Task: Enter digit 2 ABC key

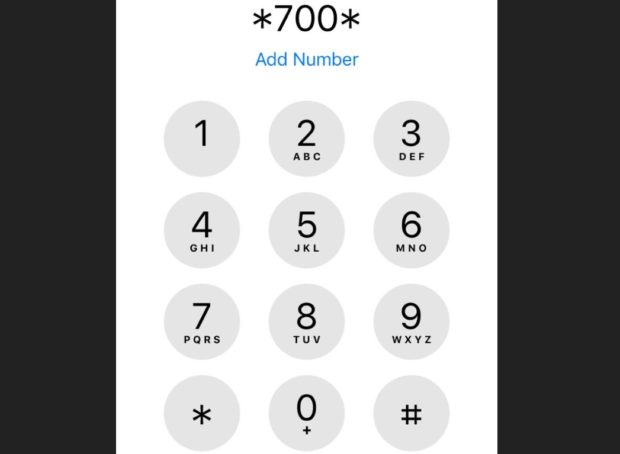Action: (x=307, y=139)
